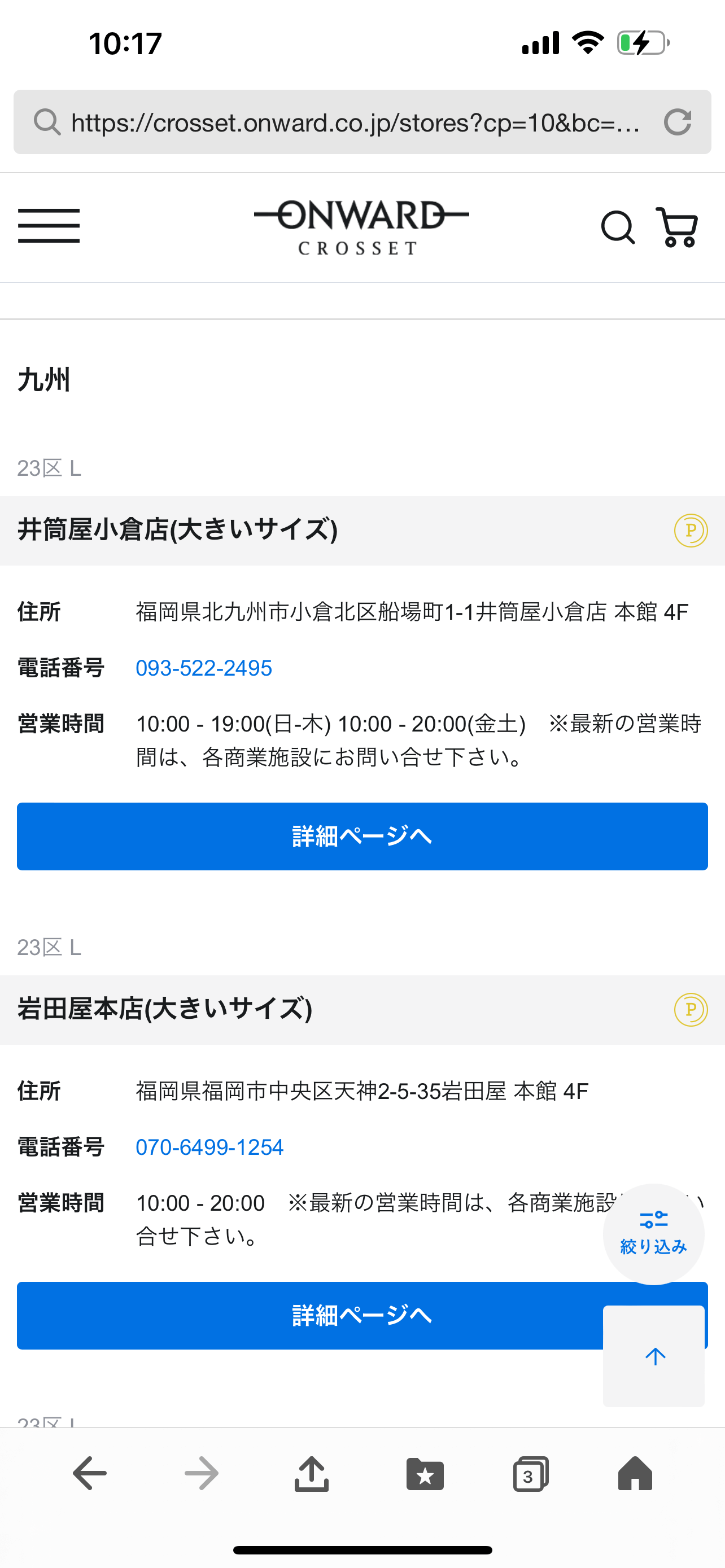Open the hamburger menu
Image resolution: width=725 pixels, height=1568 pixels.
pyautogui.click(x=49, y=226)
